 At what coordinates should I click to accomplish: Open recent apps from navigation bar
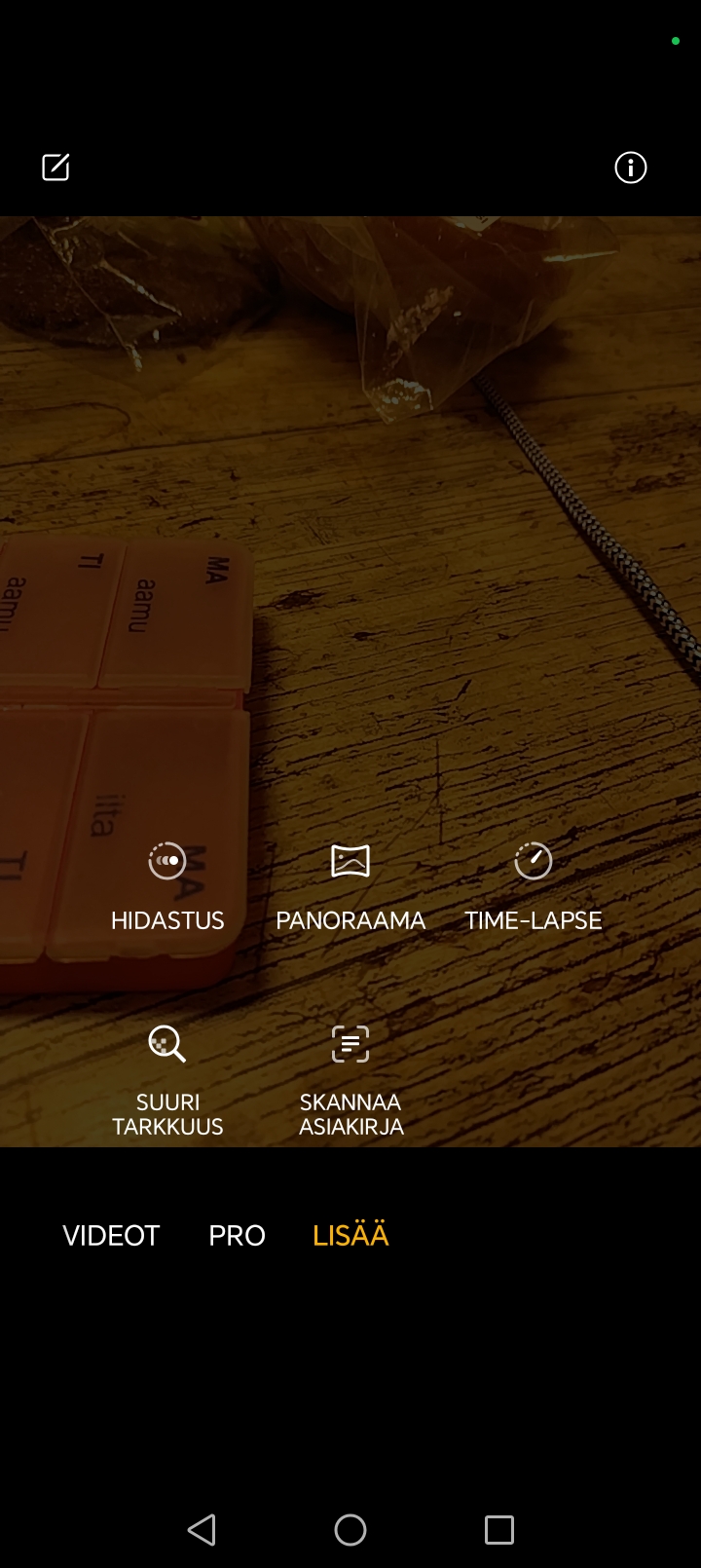click(x=498, y=1530)
